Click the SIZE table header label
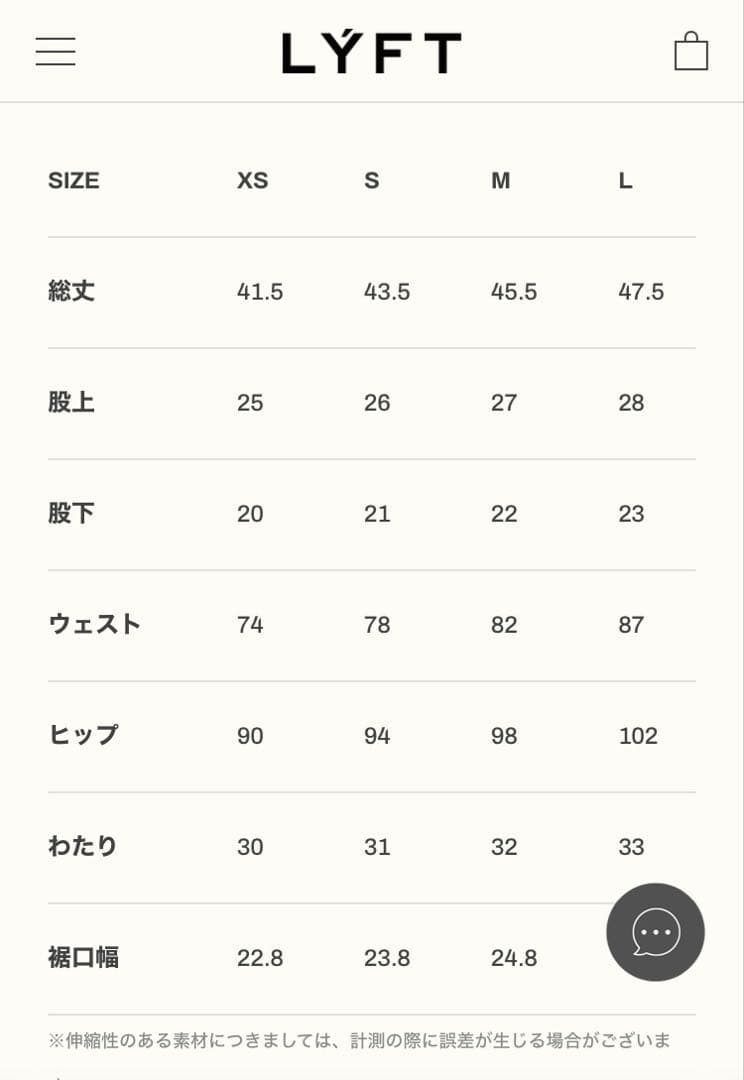The height and width of the screenshot is (1080, 744). (74, 181)
